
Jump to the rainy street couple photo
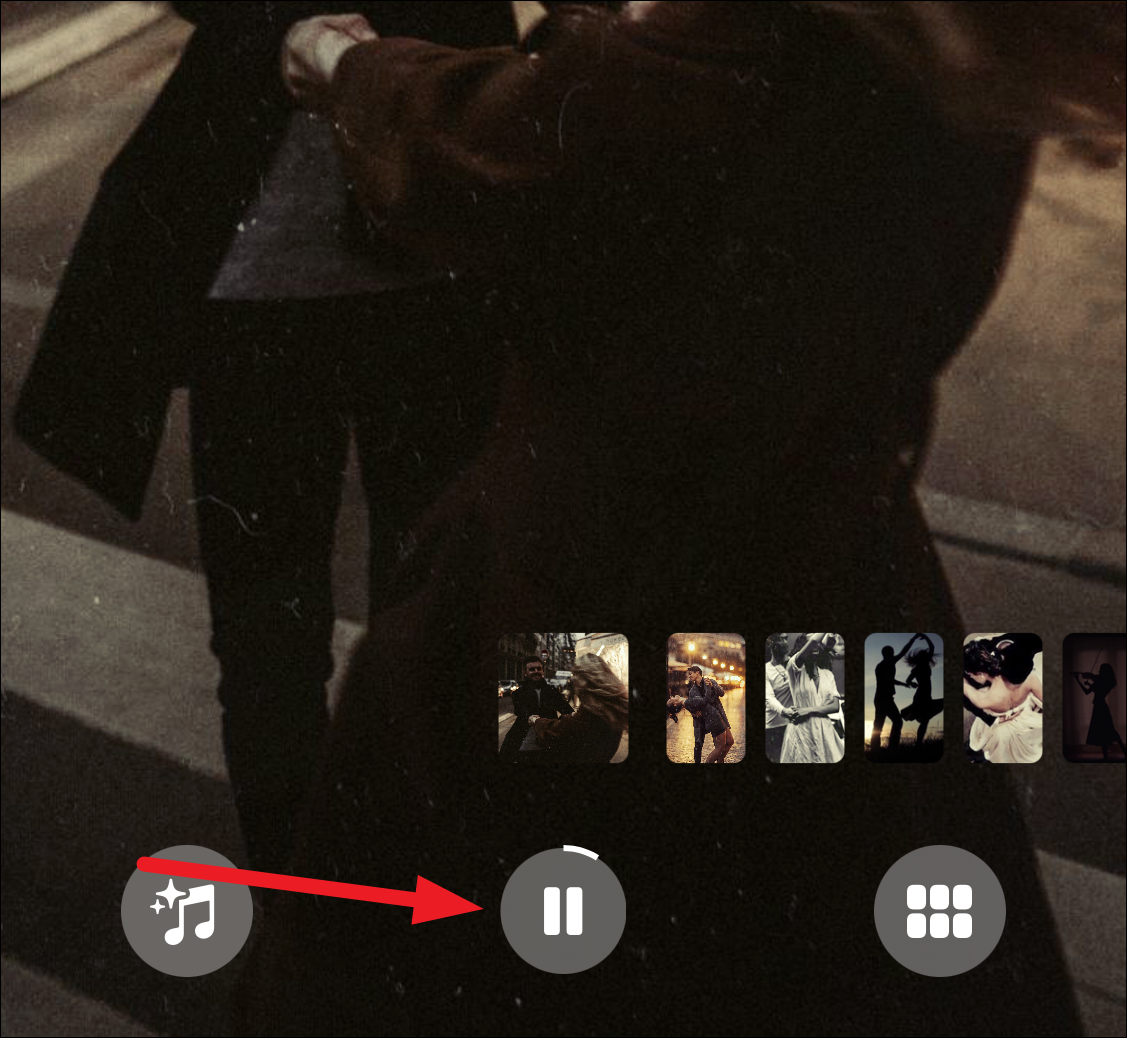[706, 697]
